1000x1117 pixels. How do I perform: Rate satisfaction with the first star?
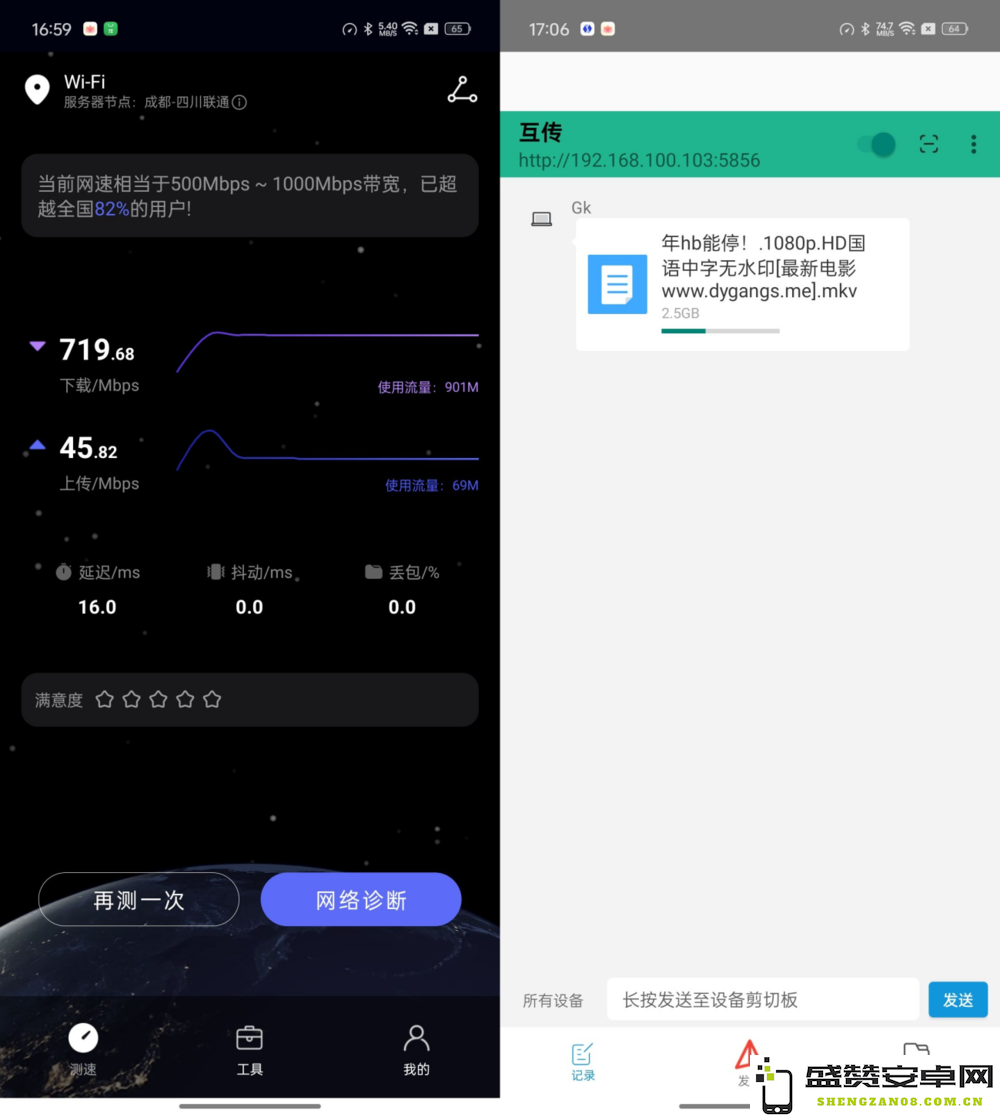click(104, 700)
